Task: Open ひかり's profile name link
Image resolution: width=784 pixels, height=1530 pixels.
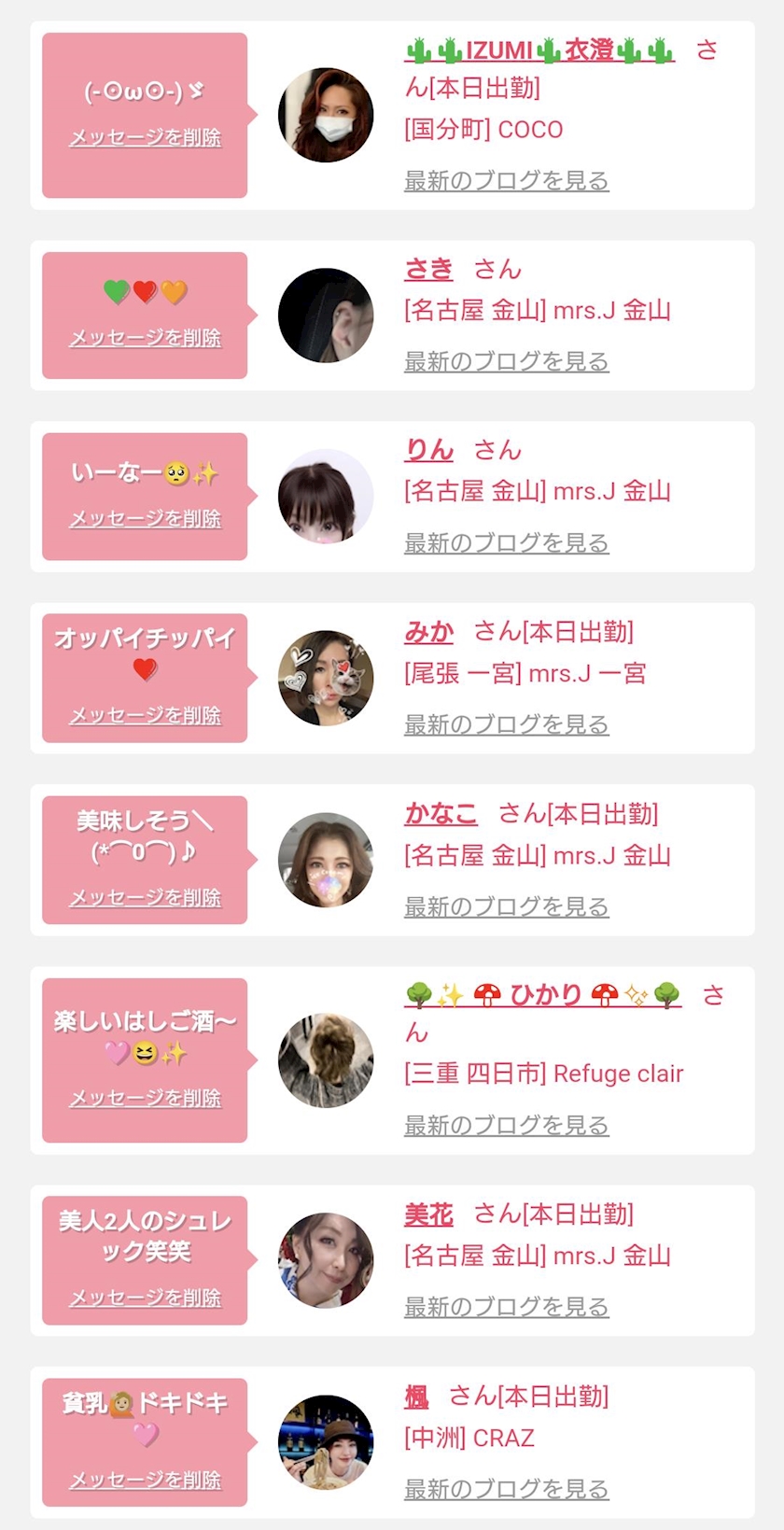Action: (543, 996)
